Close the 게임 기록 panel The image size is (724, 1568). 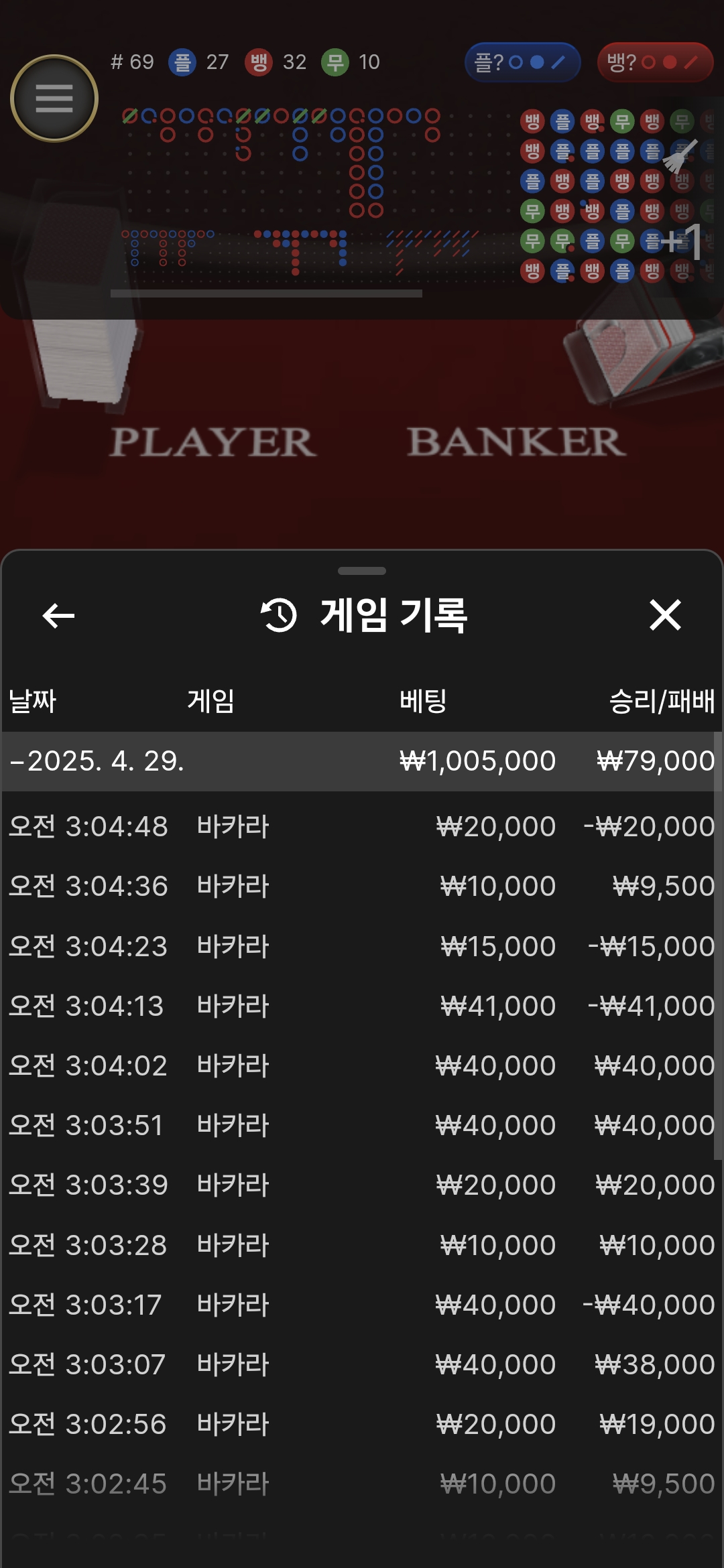coord(665,615)
